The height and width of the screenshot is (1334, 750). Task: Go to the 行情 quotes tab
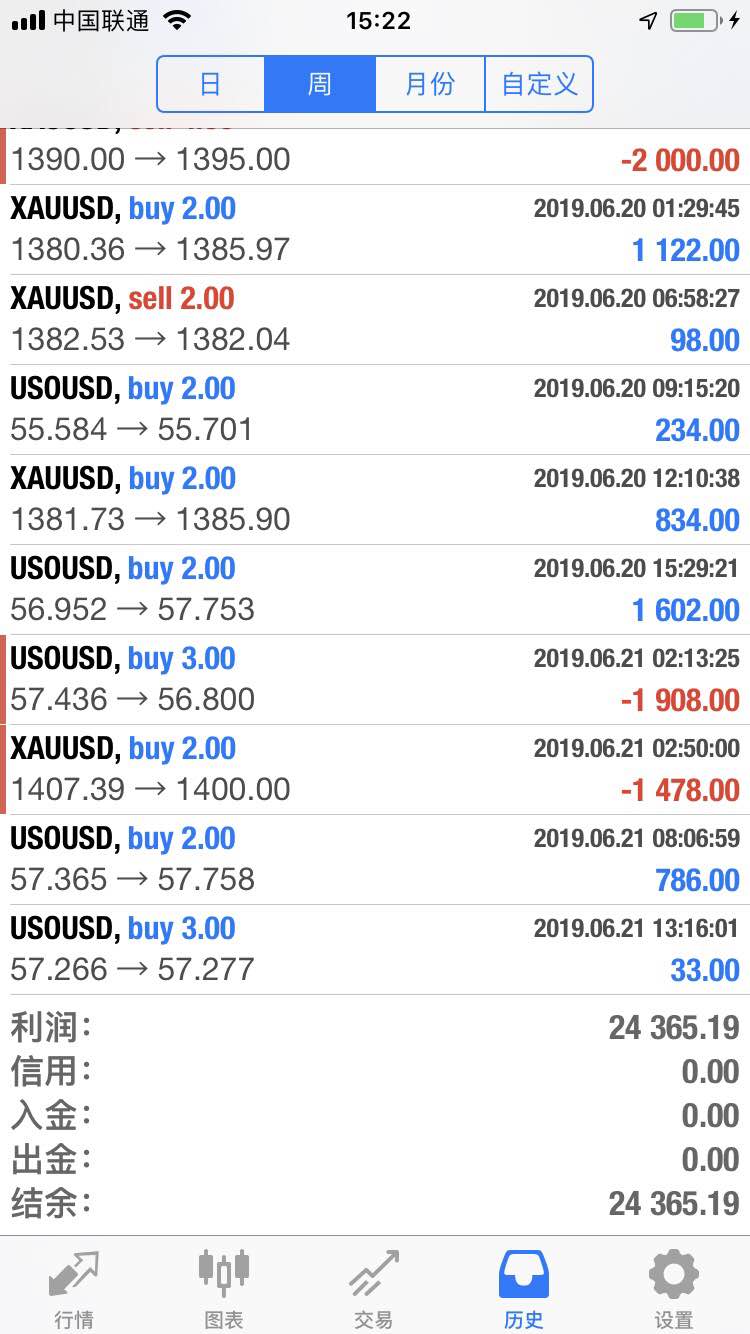click(74, 1288)
